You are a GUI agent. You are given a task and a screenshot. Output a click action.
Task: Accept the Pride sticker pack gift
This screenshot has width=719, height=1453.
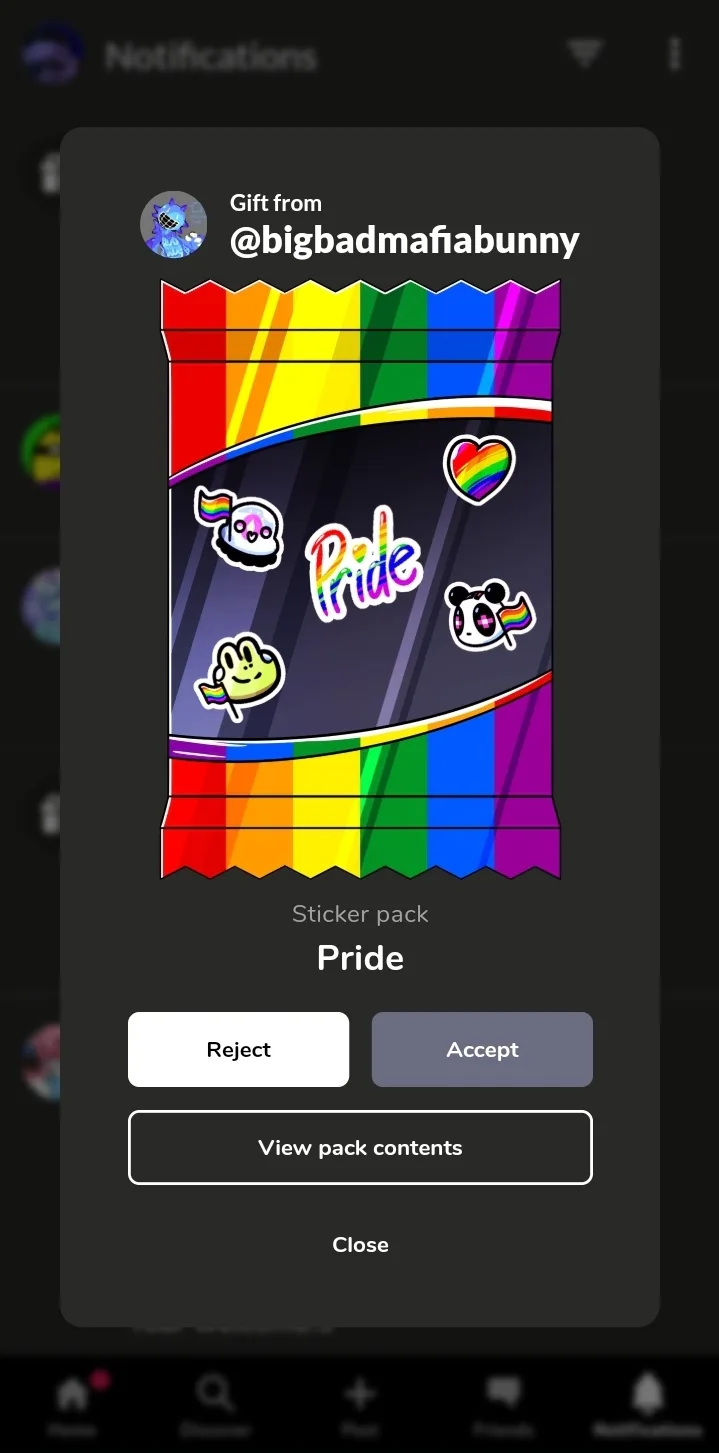pos(482,1049)
